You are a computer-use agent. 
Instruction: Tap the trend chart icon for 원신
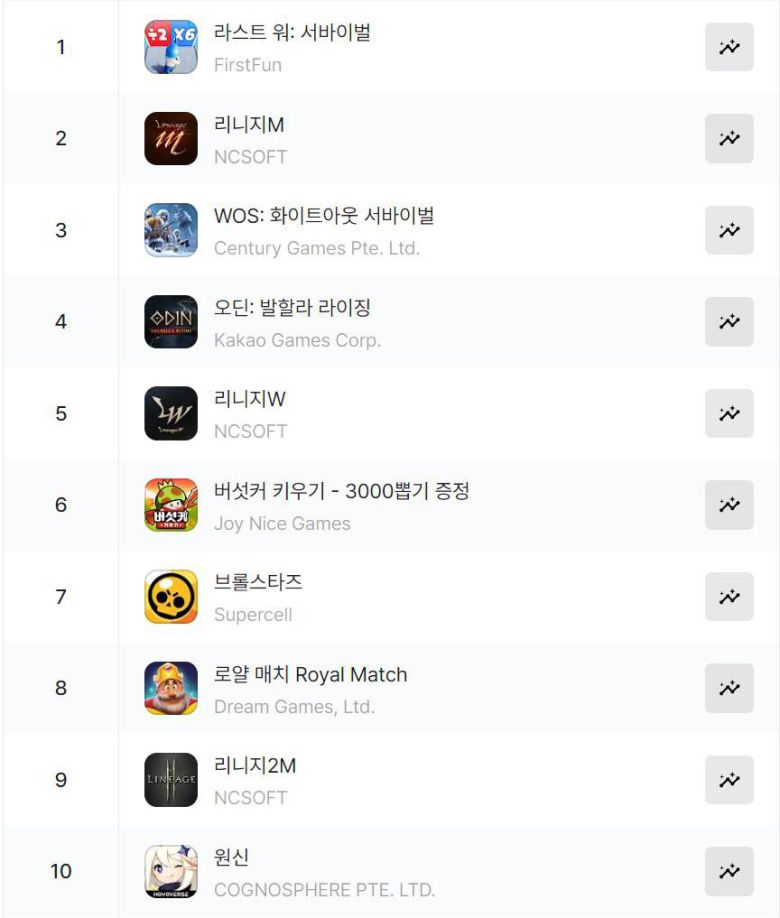pyautogui.click(x=729, y=871)
